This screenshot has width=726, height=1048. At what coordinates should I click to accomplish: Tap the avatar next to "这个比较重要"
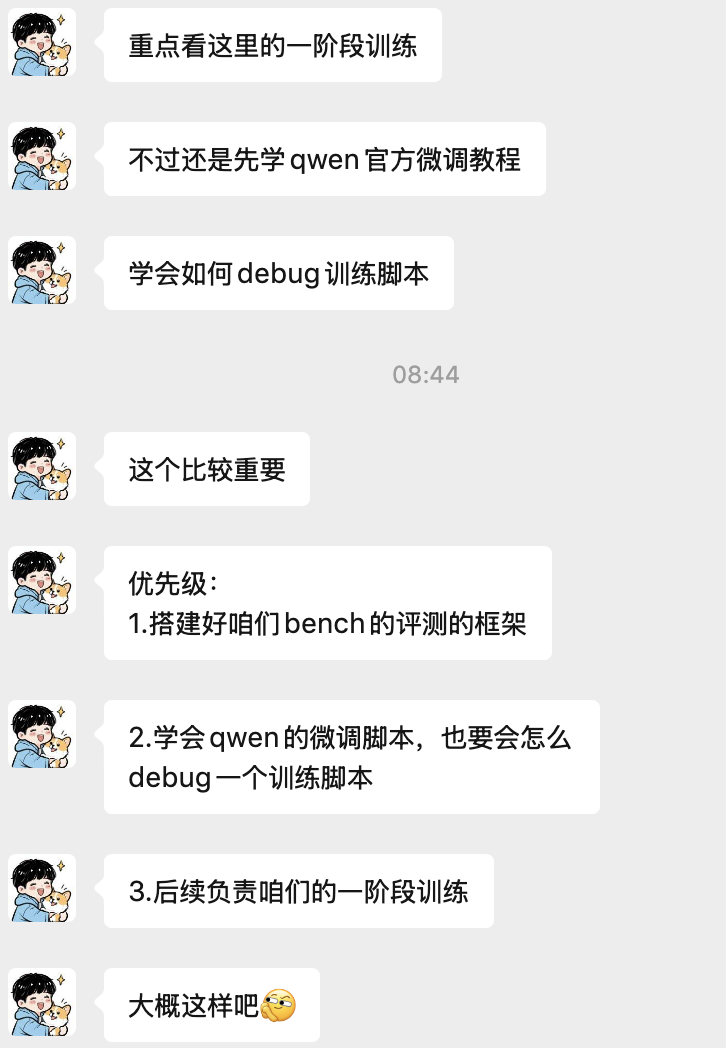42,467
